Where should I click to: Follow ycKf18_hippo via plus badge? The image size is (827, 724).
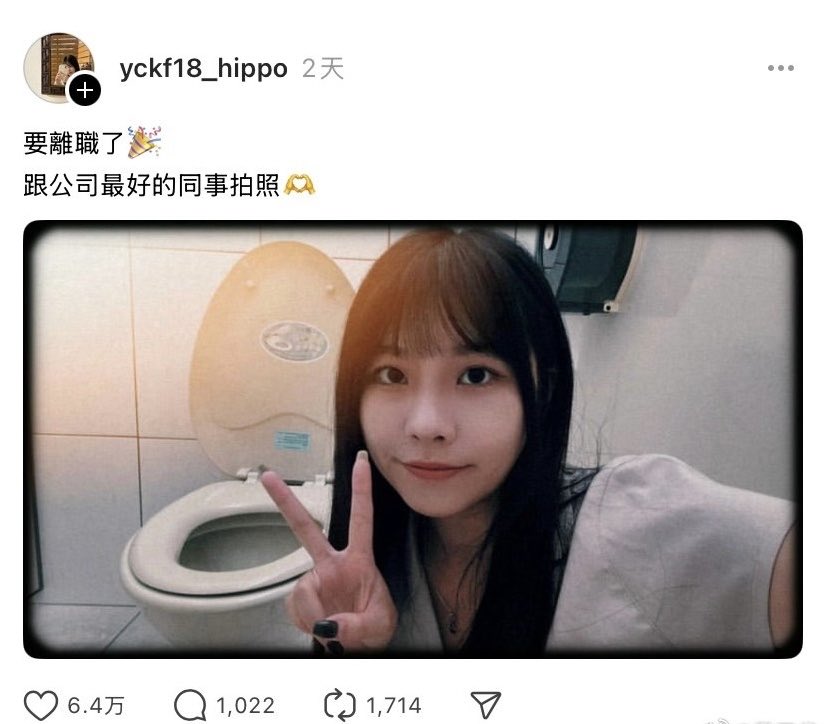pos(84,91)
